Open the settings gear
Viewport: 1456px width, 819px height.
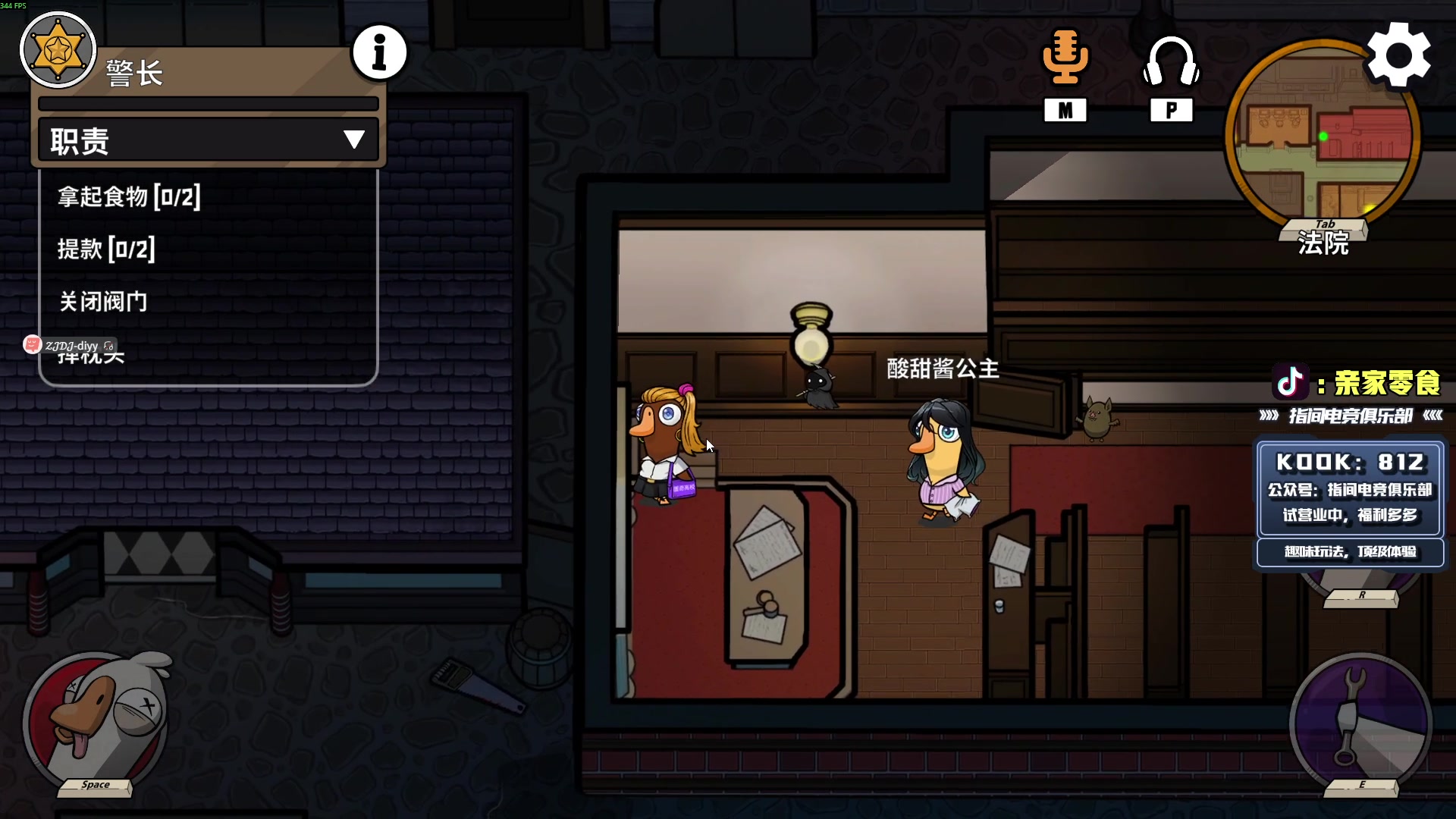[1399, 55]
